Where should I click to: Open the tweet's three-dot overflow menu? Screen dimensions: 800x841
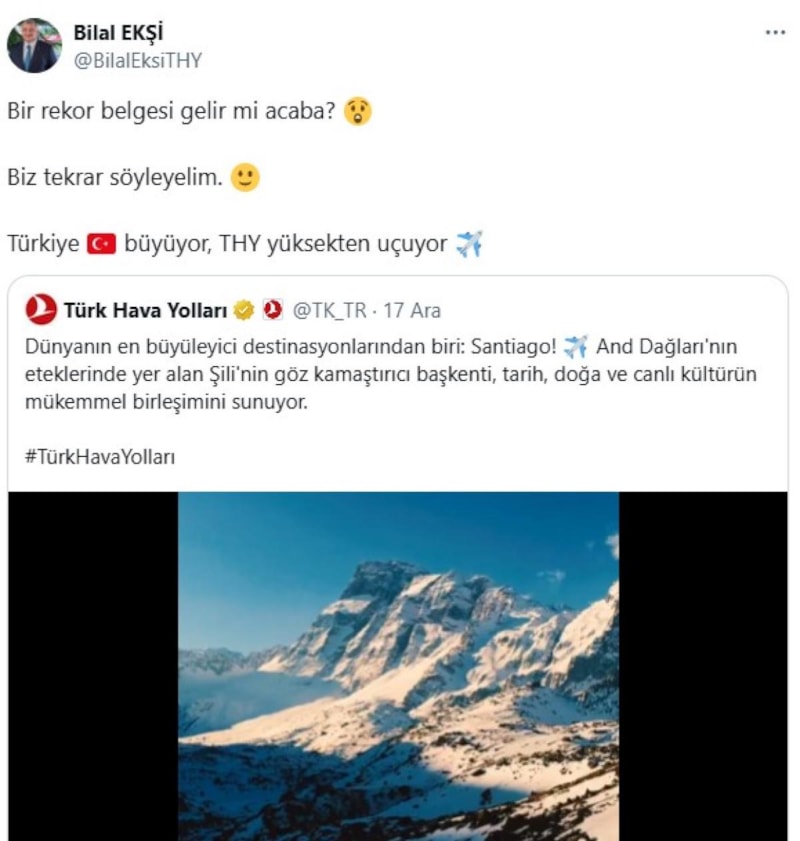(x=775, y=33)
